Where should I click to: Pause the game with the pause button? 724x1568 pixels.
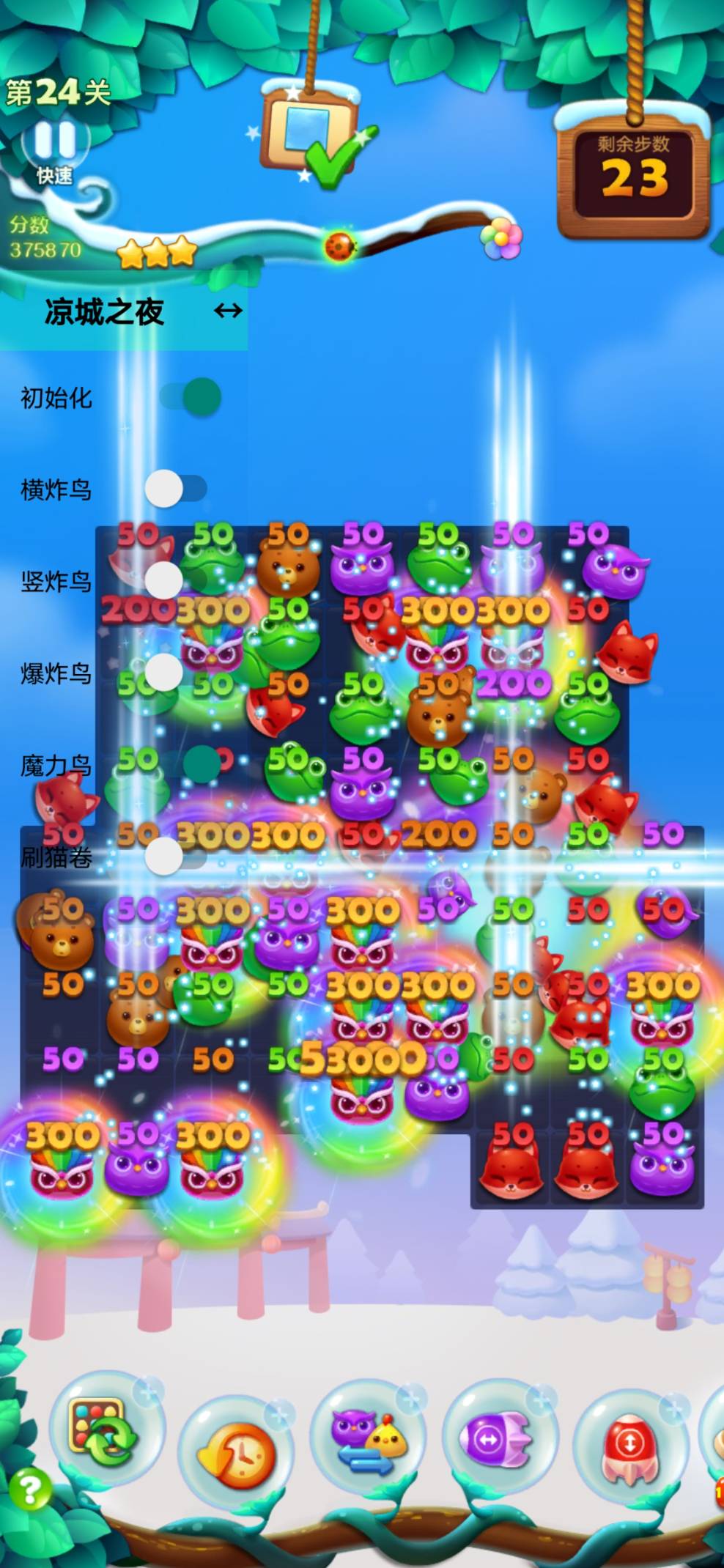click(x=56, y=141)
